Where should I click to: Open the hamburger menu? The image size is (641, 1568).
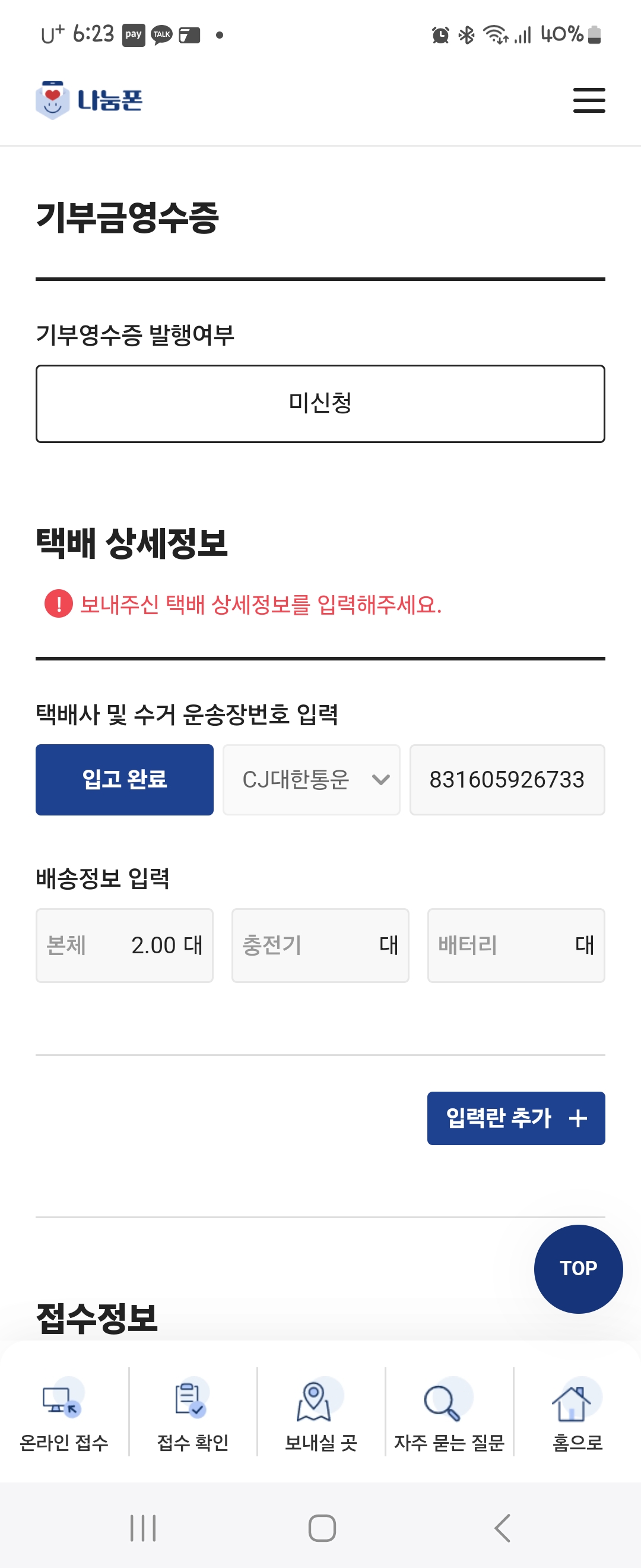(589, 100)
